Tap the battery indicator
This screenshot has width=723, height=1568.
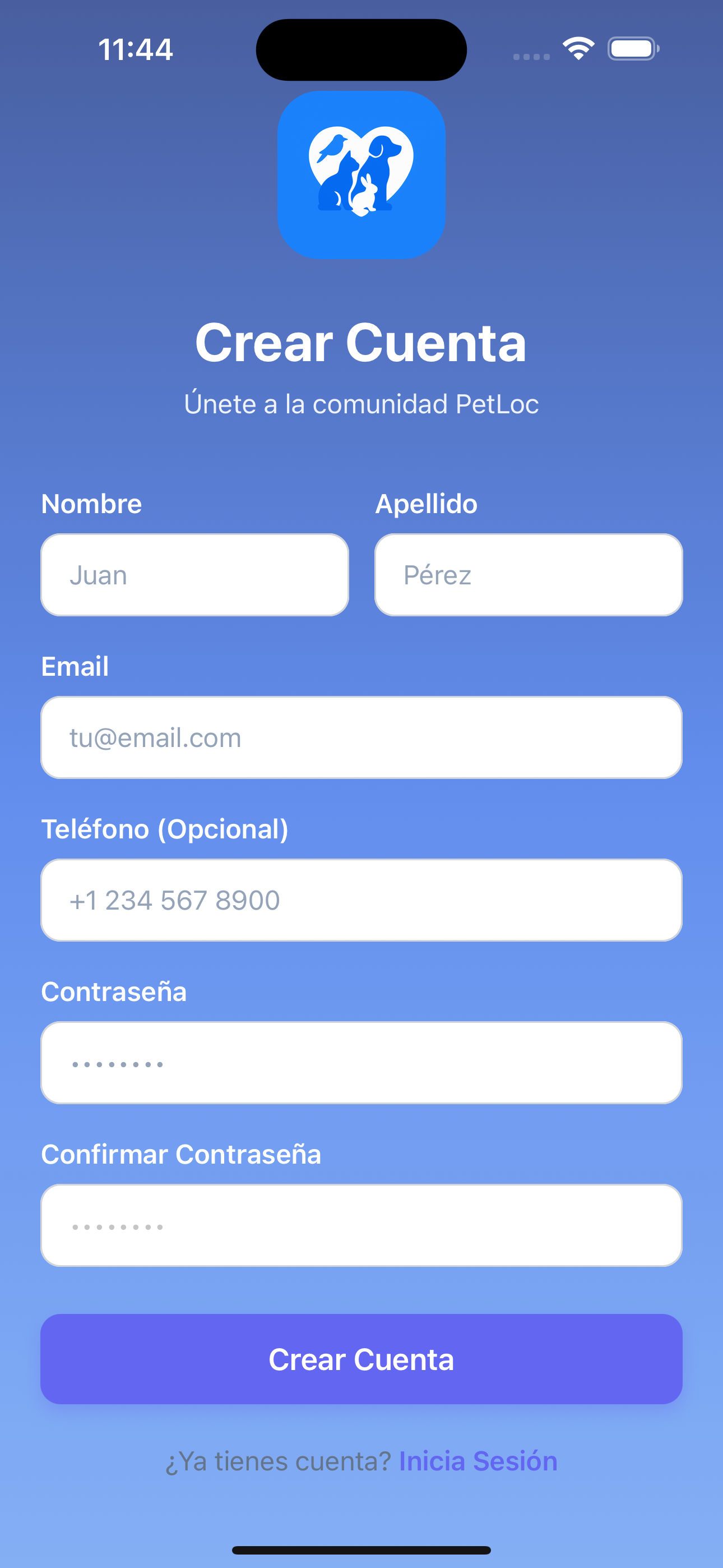click(x=633, y=49)
